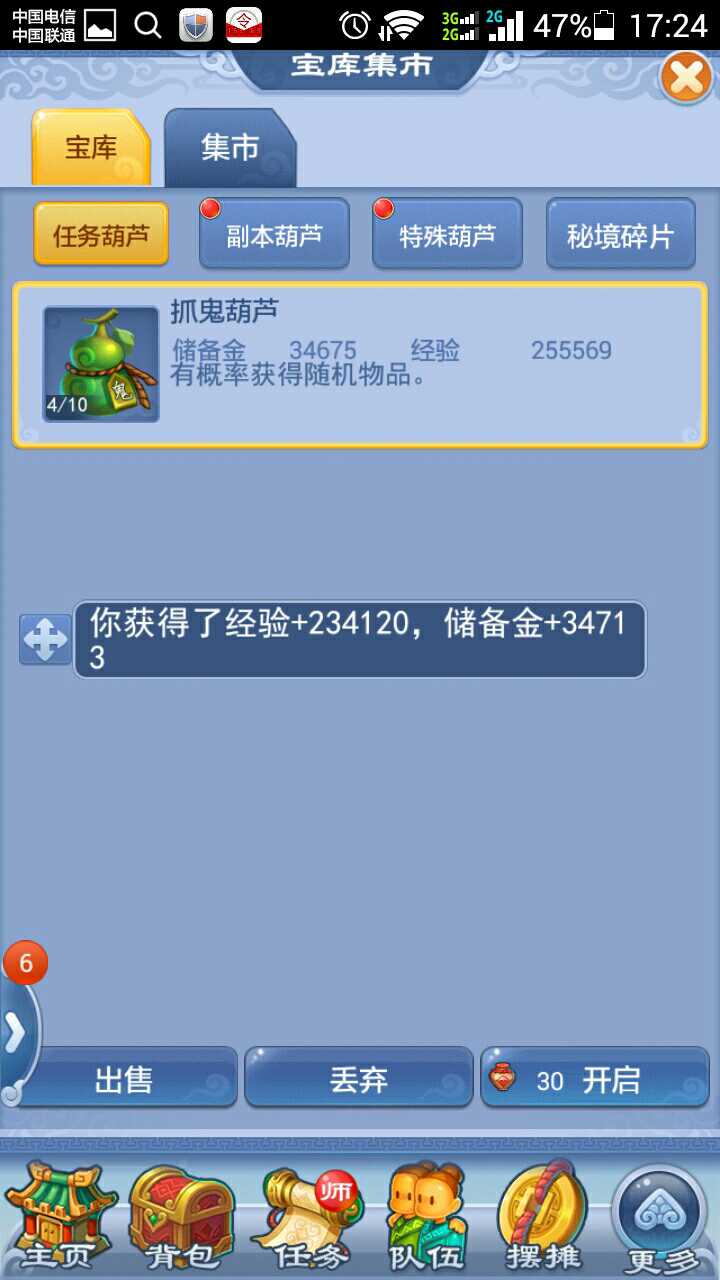Select the 抓鬼葫芦 item card
The height and width of the screenshot is (1280, 720).
point(360,364)
